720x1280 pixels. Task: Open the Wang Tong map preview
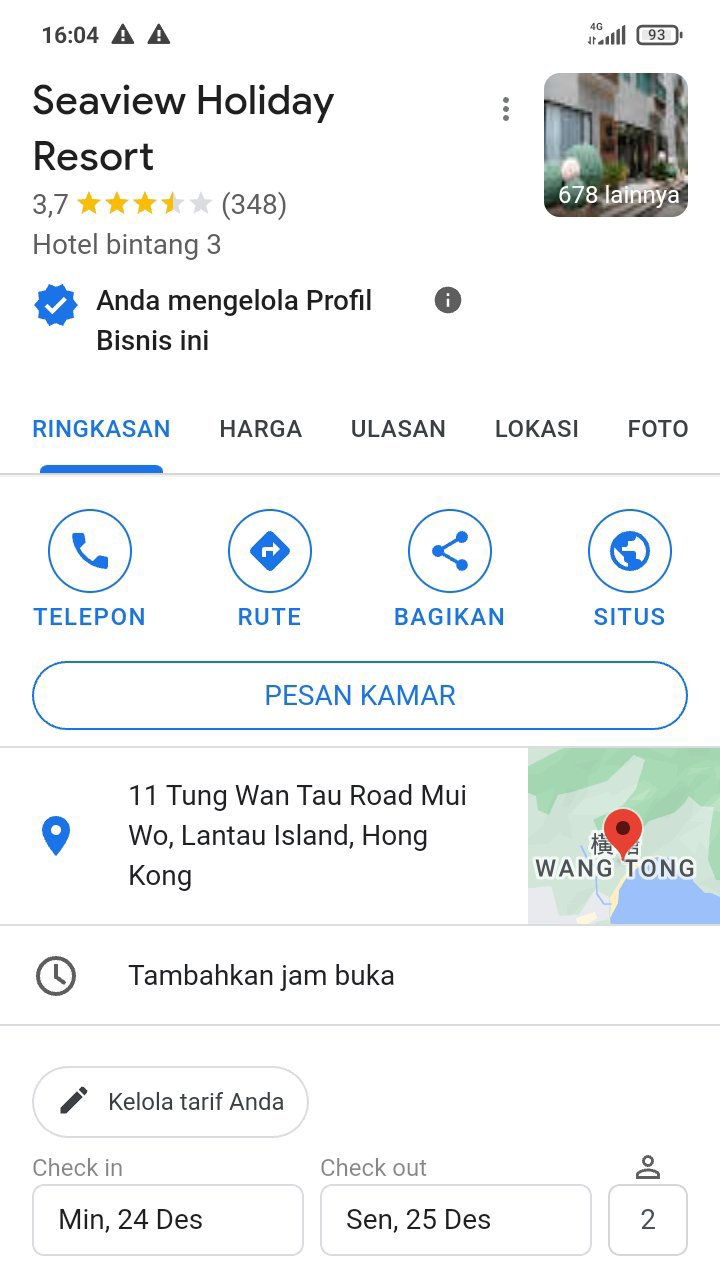[623, 835]
